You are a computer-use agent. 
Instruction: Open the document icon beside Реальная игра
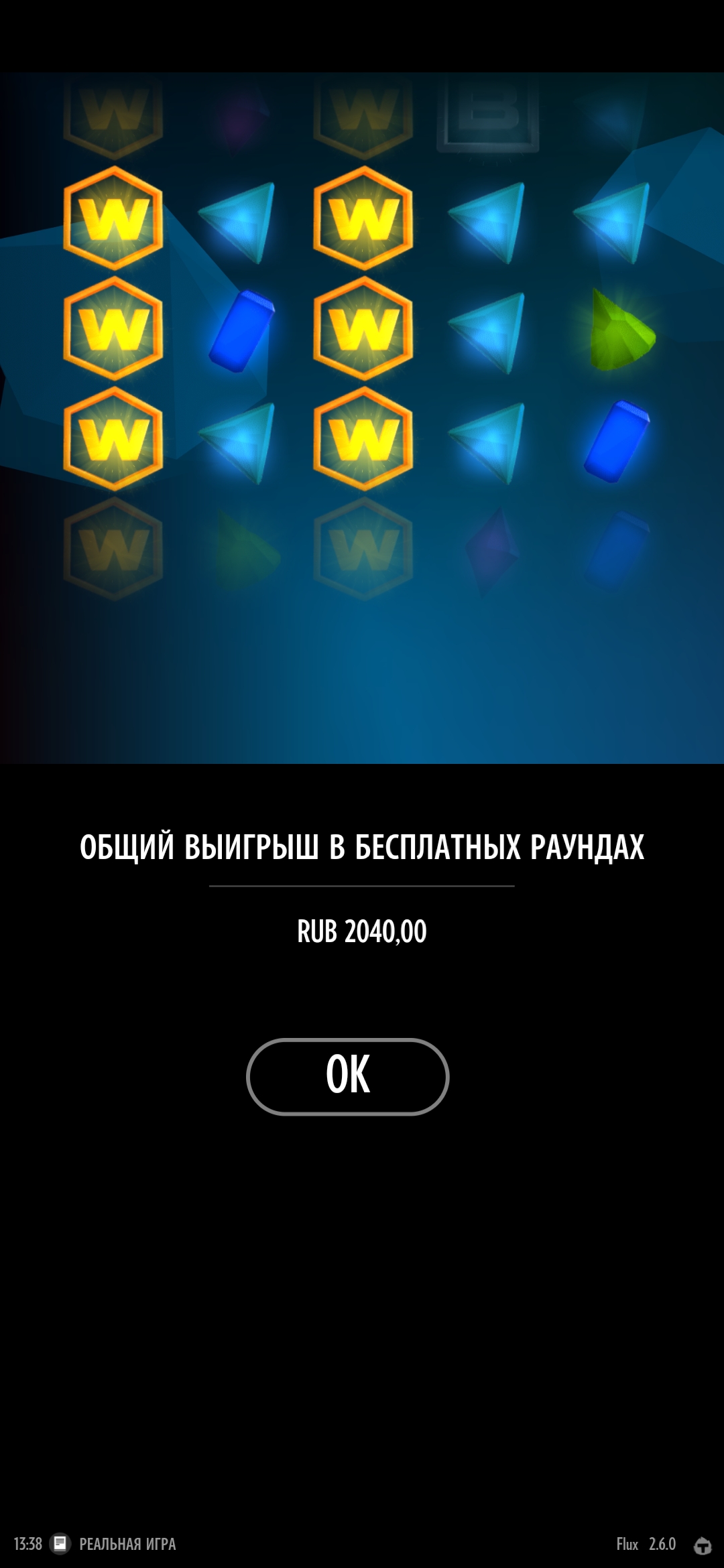pyautogui.click(x=60, y=1544)
